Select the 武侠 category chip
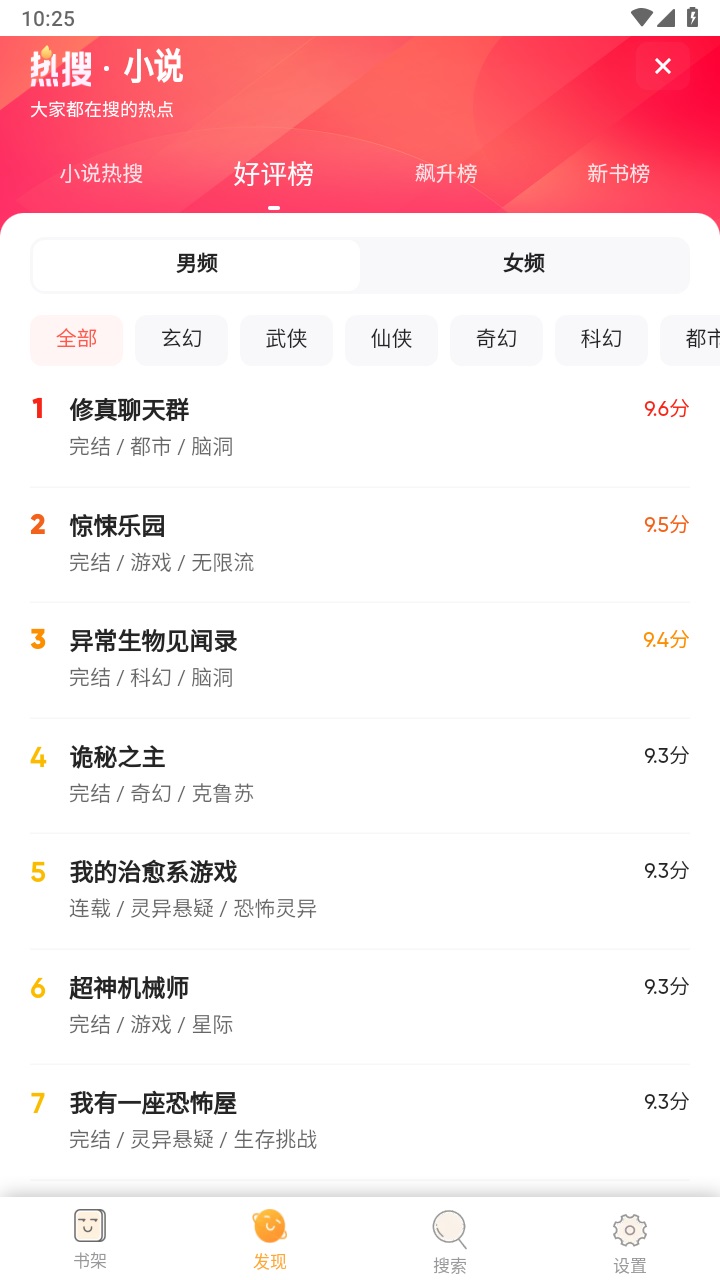Screen dimensions: 720x1280 pyautogui.click(x=286, y=339)
